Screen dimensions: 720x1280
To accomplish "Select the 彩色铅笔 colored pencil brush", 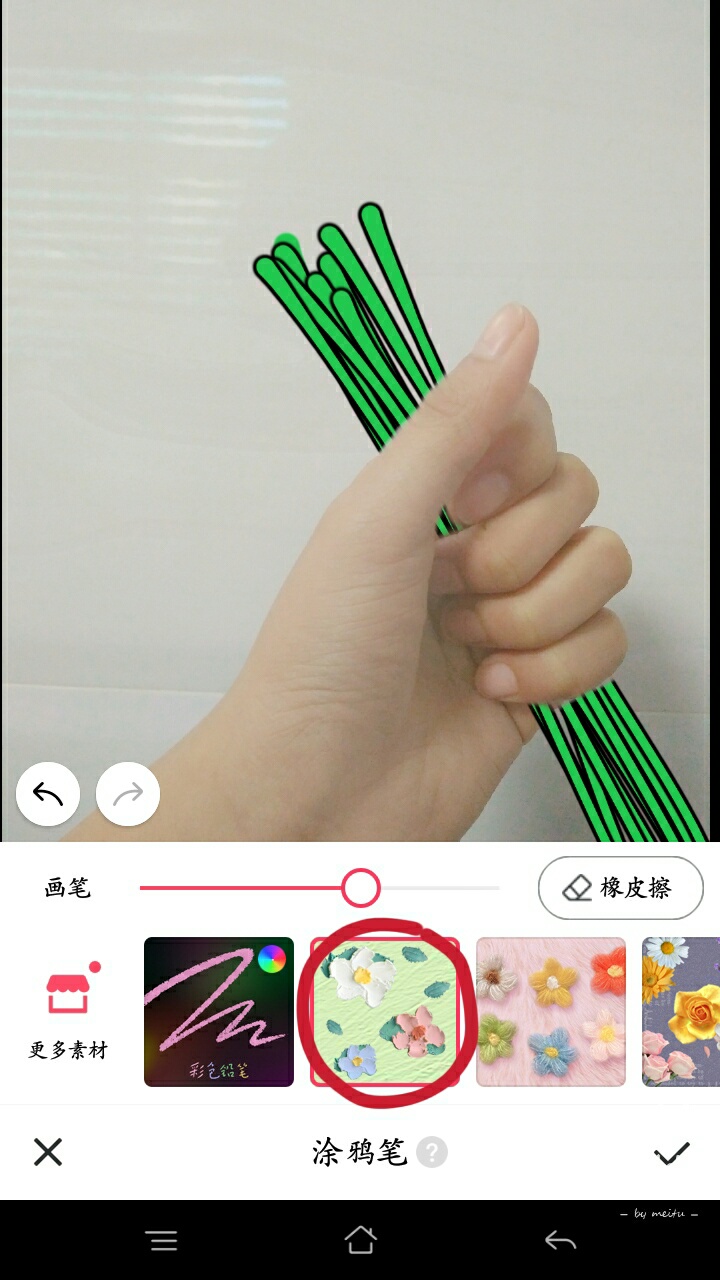I will pyautogui.click(x=219, y=1012).
